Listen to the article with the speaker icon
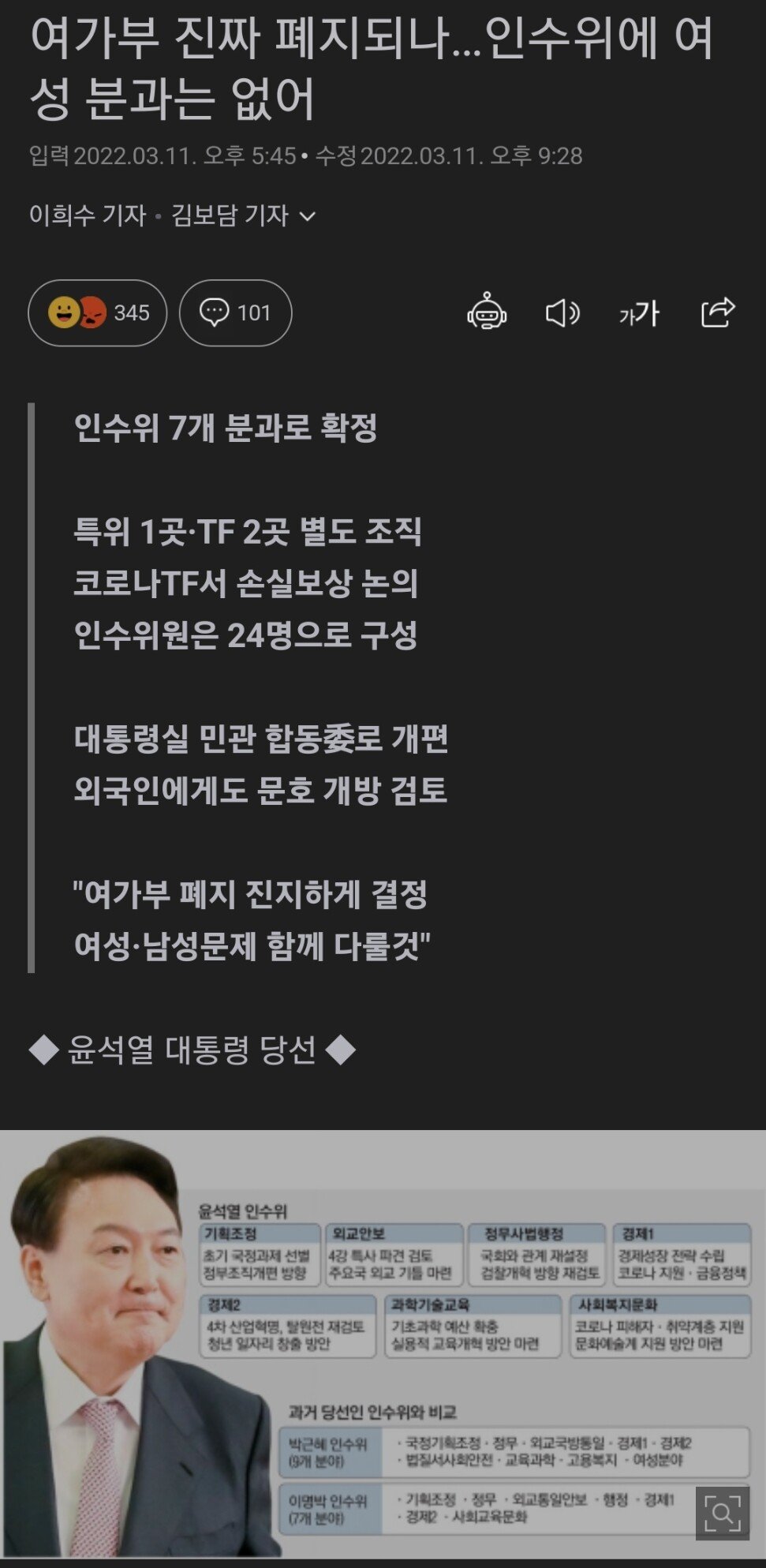The width and height of the screenshot is (766, 1568). tap(562, 313)
